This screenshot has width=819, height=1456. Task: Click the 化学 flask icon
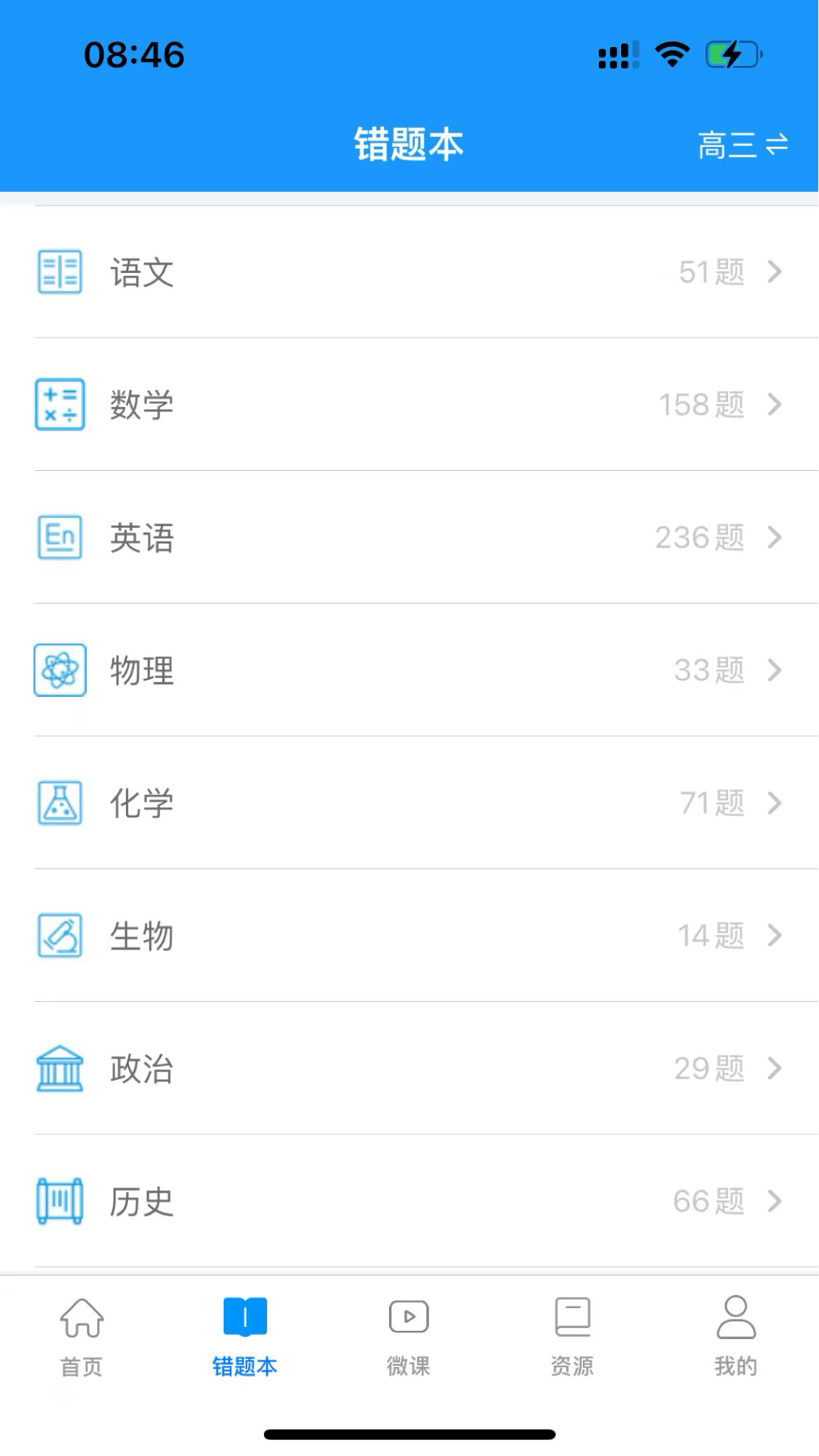[x=60, y=803]
